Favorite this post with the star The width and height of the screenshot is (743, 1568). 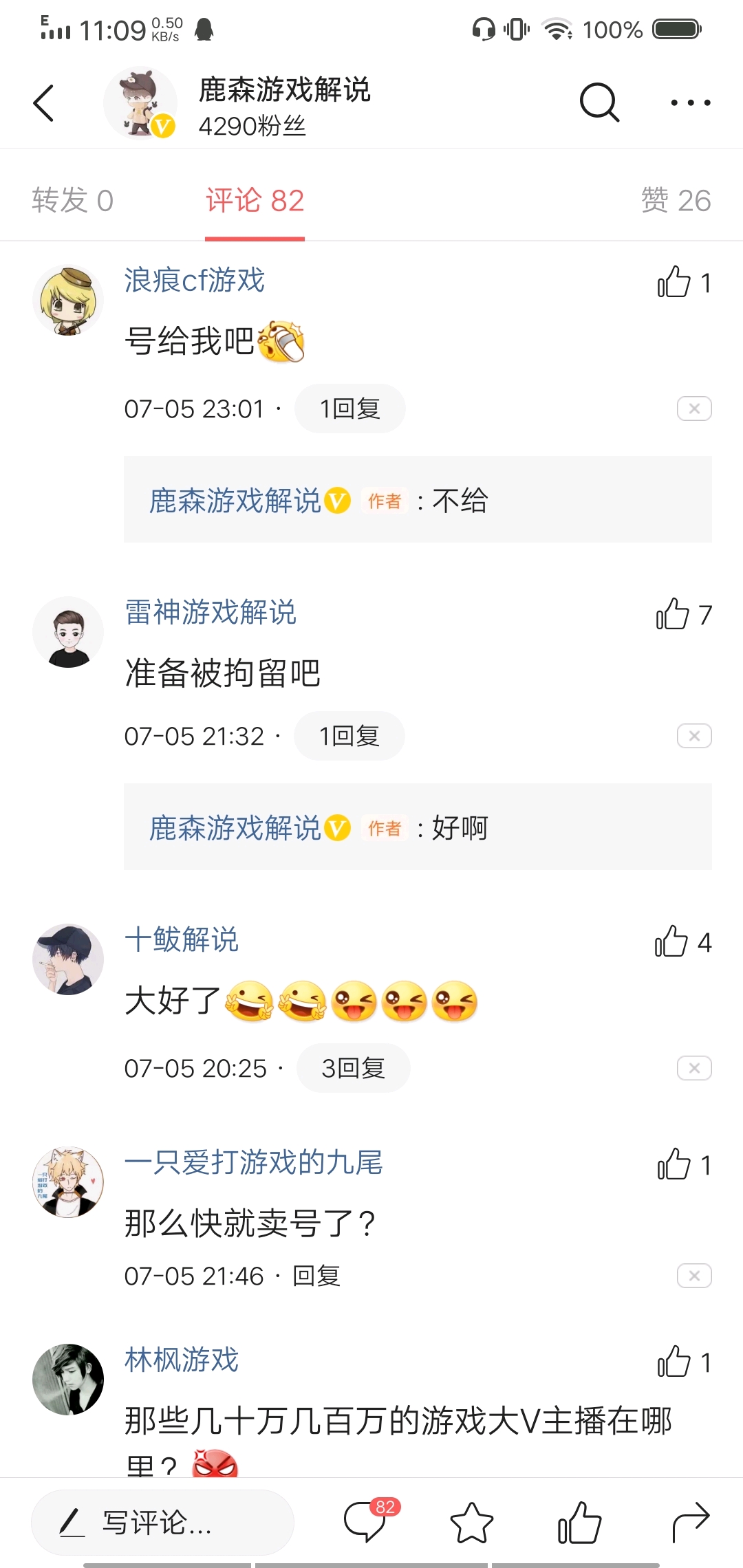click(x=472, y=1523)
